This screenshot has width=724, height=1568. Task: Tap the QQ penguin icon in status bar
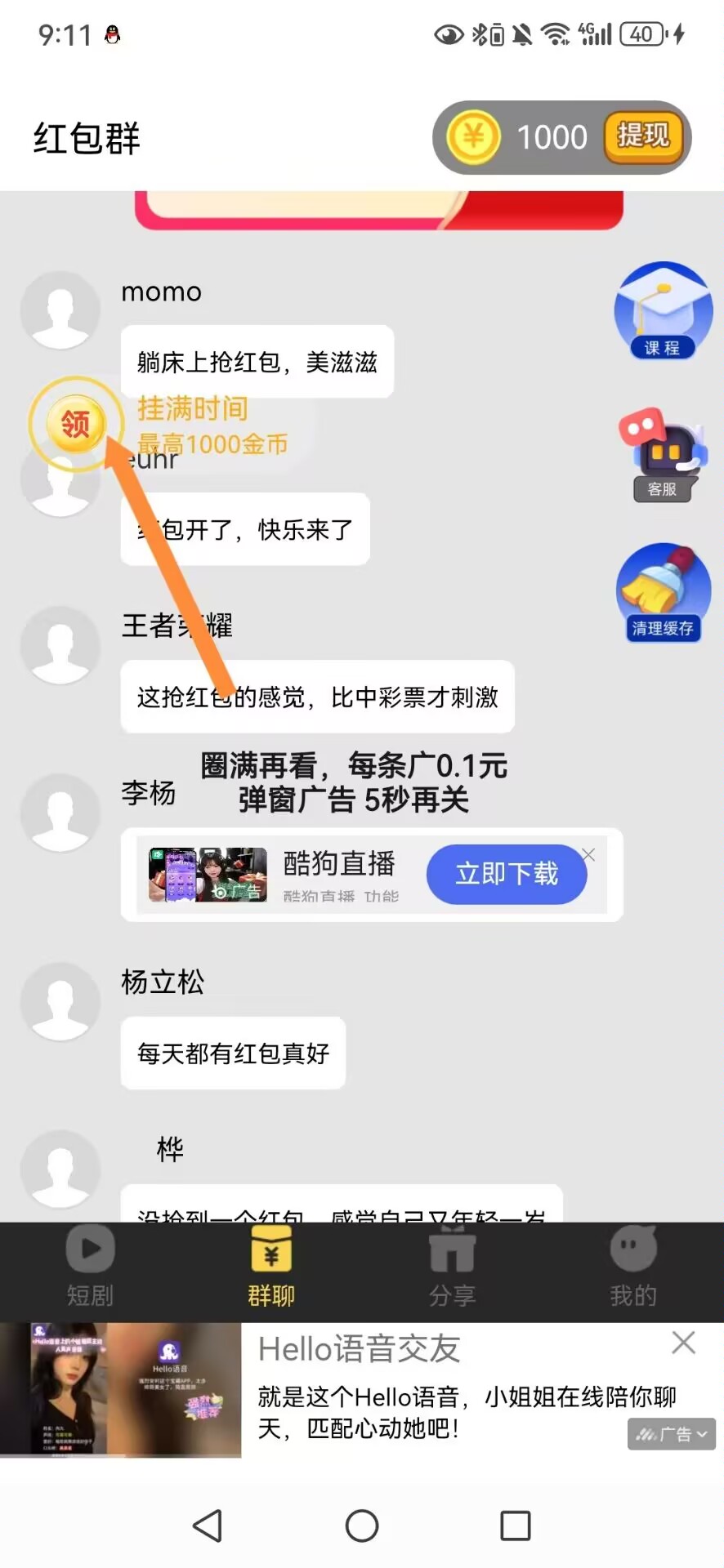[x=113, y=34]
